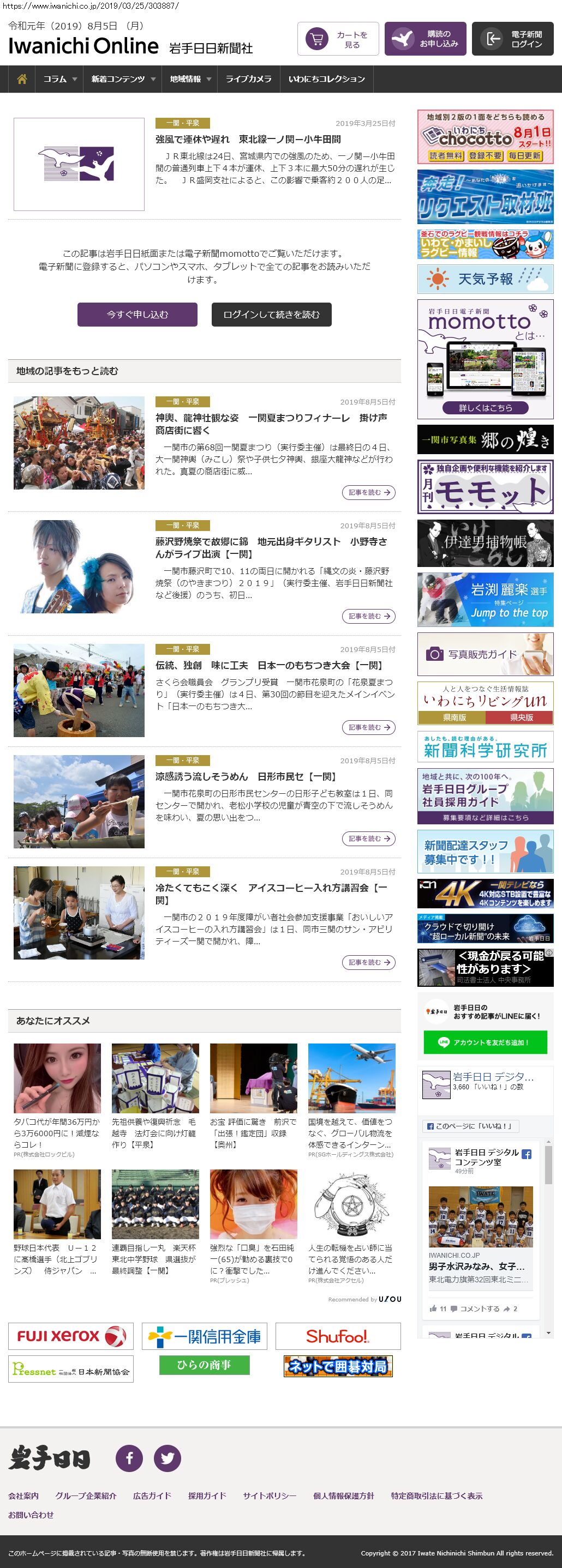
Task: Open いわにちコレクション section
Action: (x=326, y=79)
